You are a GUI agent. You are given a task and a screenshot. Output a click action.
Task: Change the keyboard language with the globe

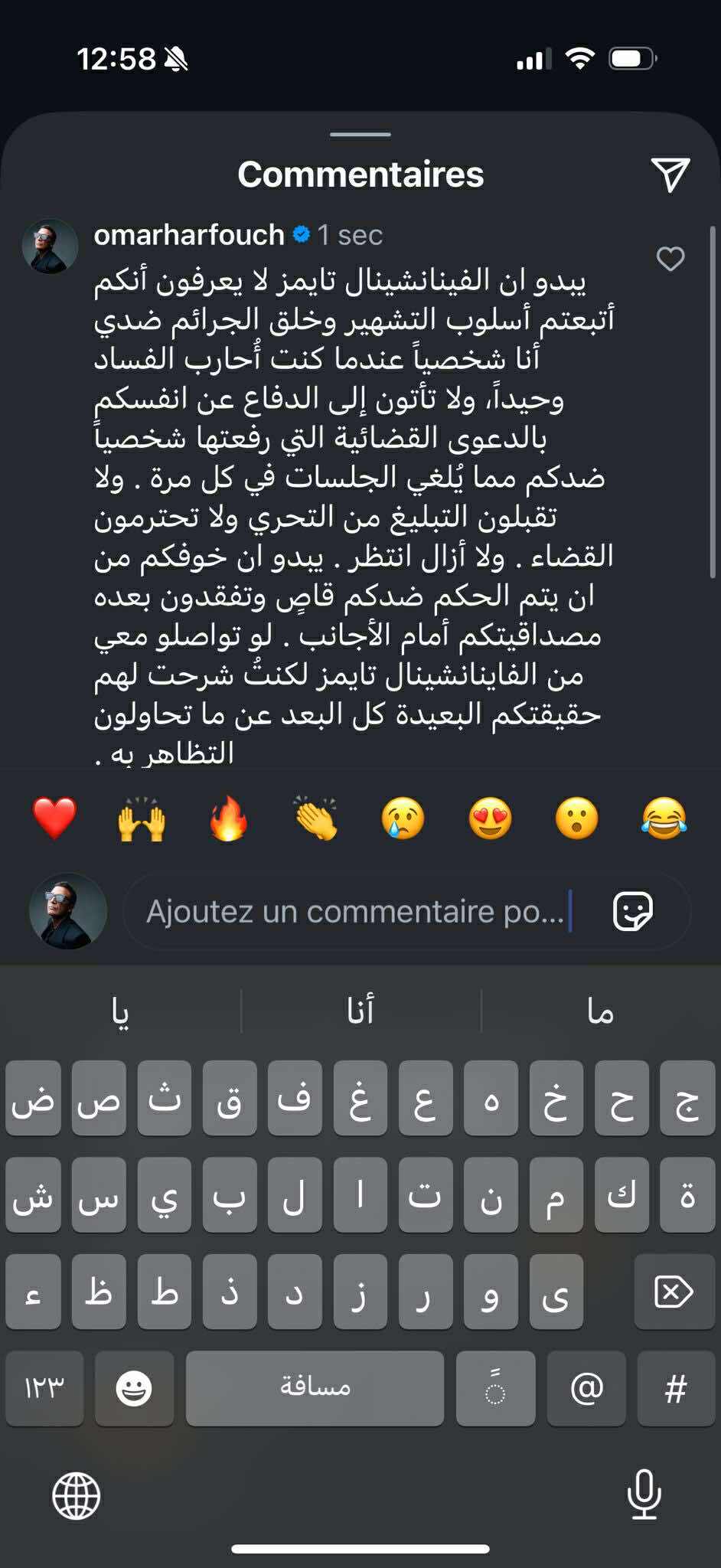click(x=77, y=1495)
